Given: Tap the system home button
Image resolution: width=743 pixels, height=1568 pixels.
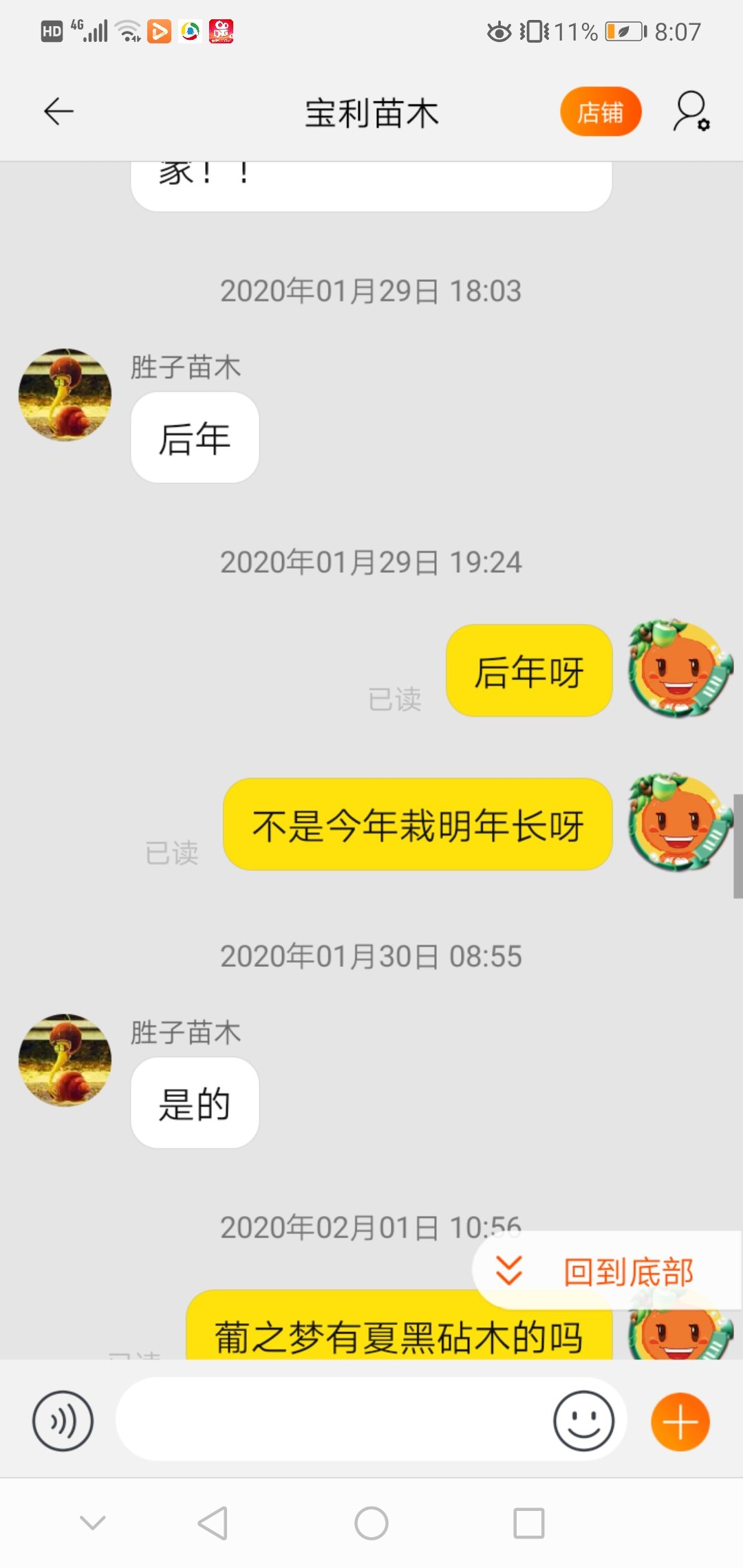Looking at the screenshot, I should tap(371, 1523).
